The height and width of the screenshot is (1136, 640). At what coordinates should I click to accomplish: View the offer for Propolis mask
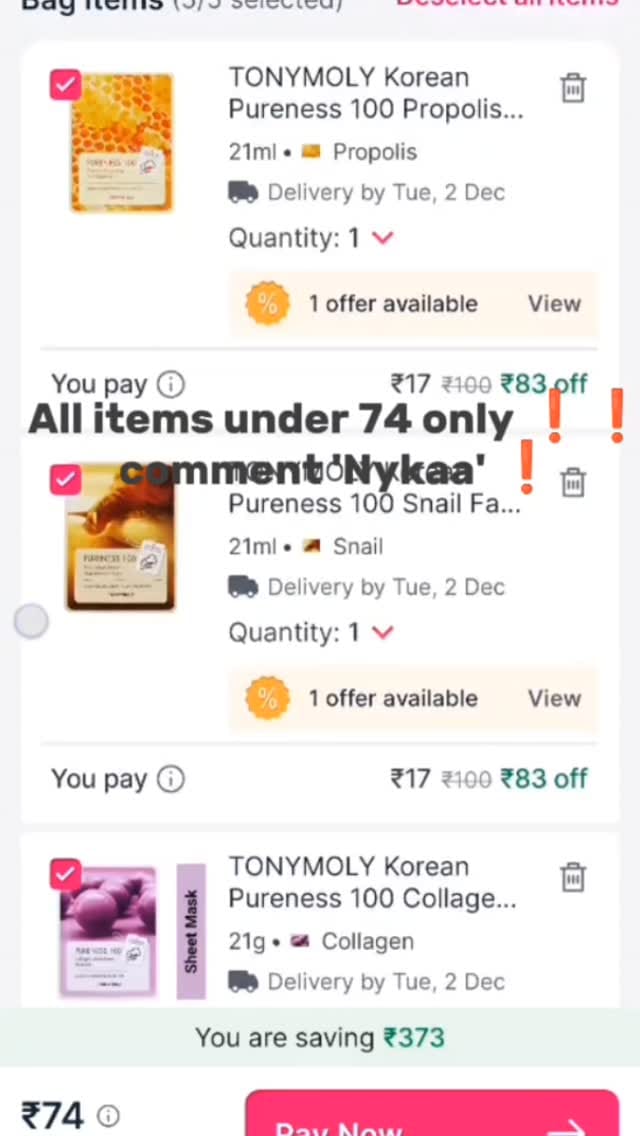tap(554, 304)
